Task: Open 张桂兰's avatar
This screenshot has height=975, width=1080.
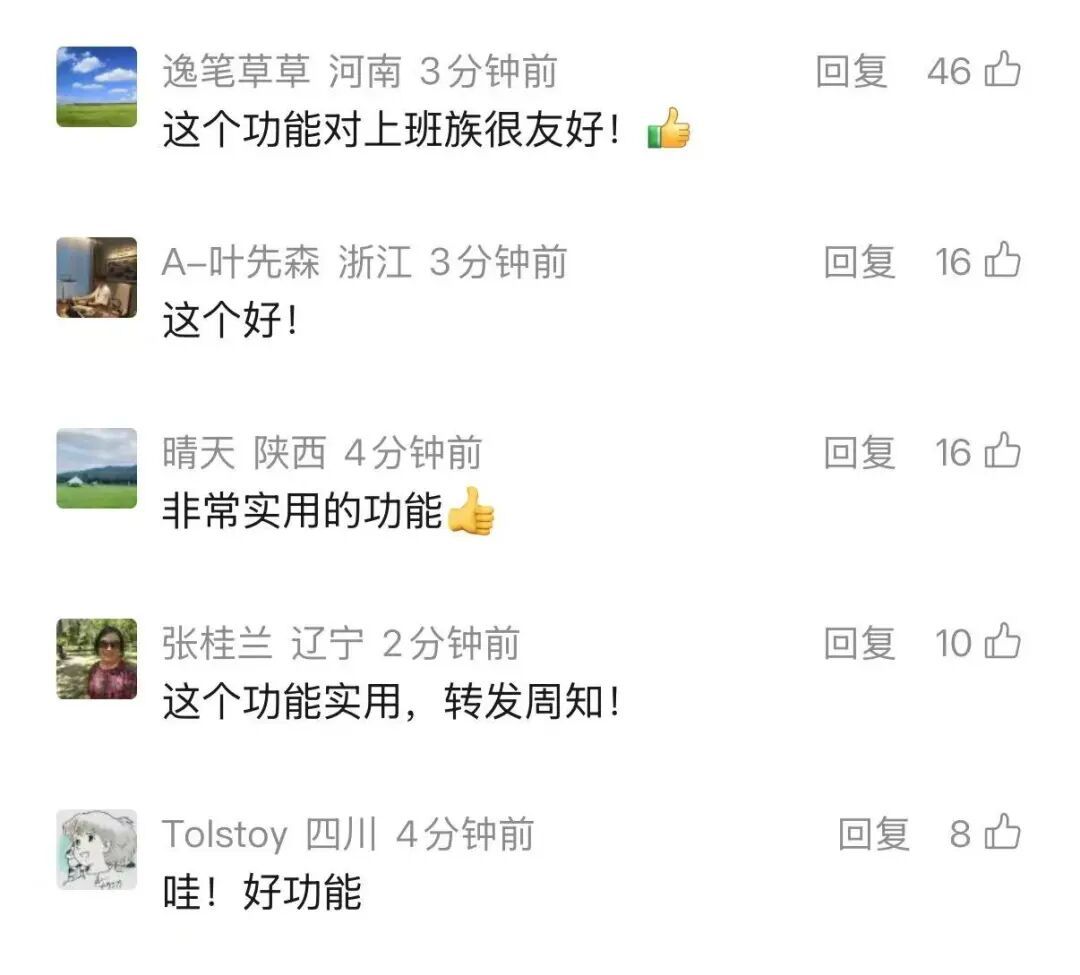Action: point(96,659)
